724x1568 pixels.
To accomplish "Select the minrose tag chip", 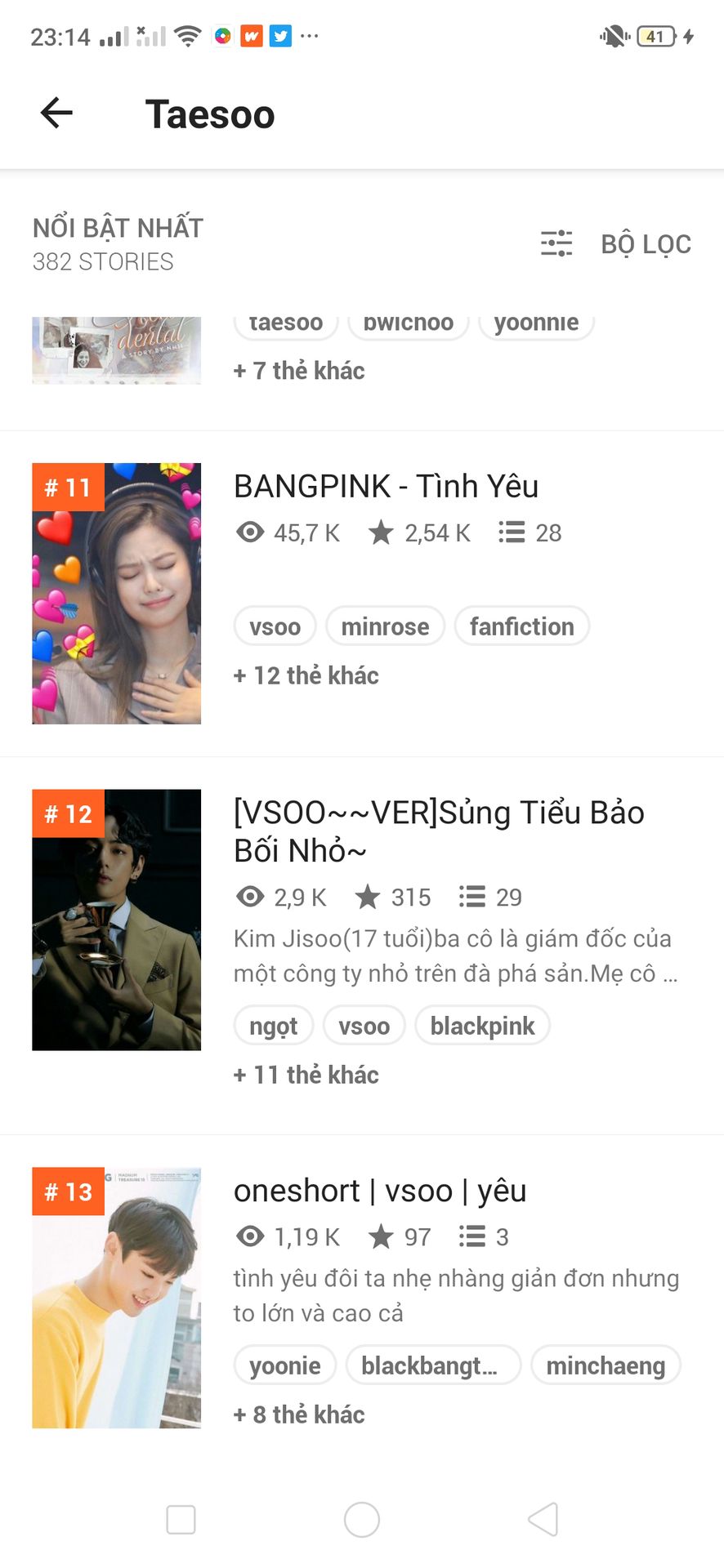I will (x=385, y=626).
